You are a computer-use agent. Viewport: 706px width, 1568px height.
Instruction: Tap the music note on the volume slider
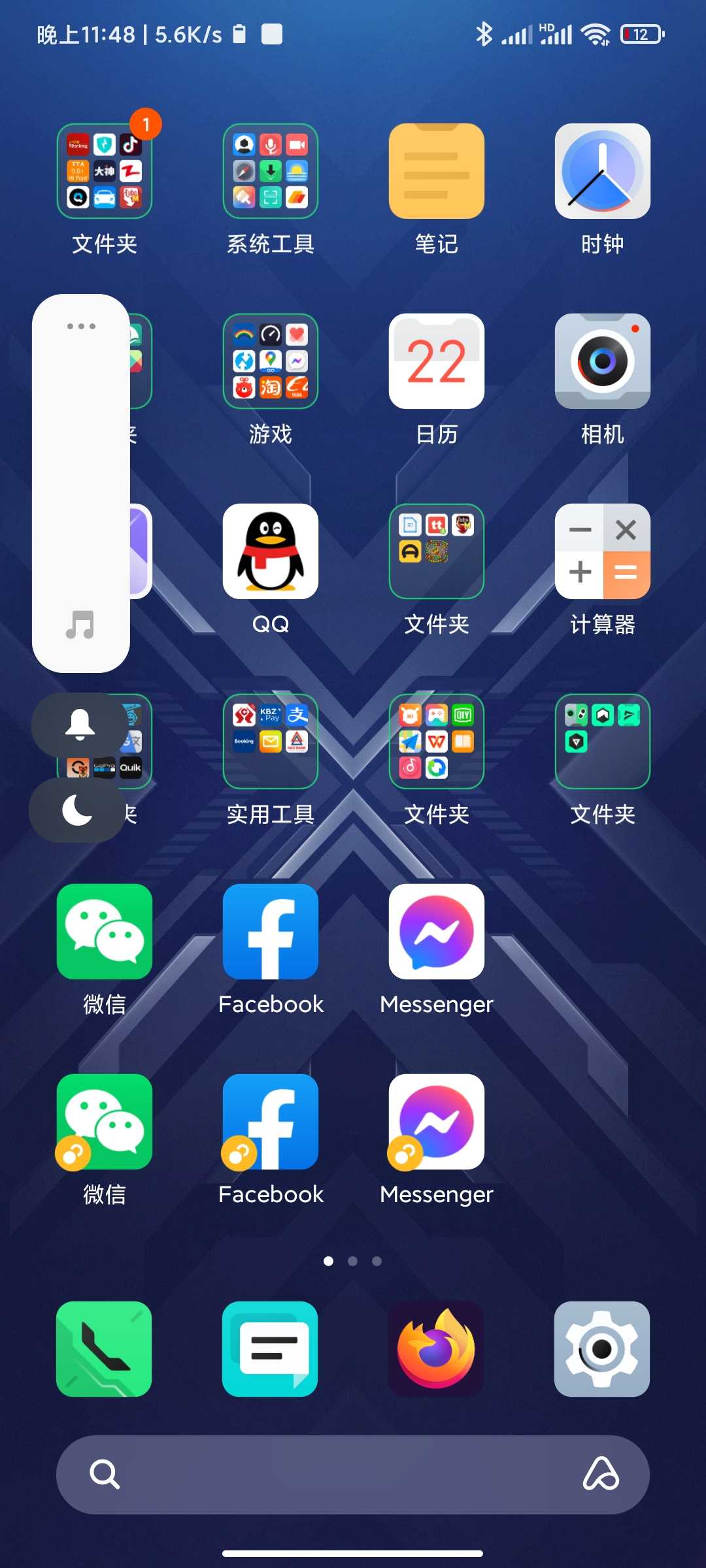(x=80, y=625)
